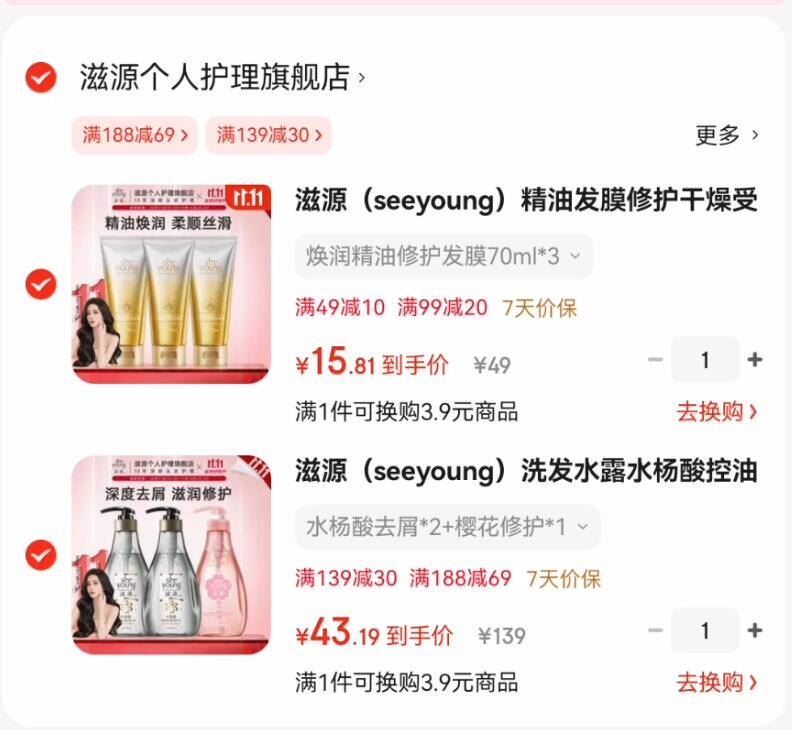792x730 pixels.
Task: Increase quantity of the 精油发膜 item
Action: pyautogui.click(x=755, y=360)
